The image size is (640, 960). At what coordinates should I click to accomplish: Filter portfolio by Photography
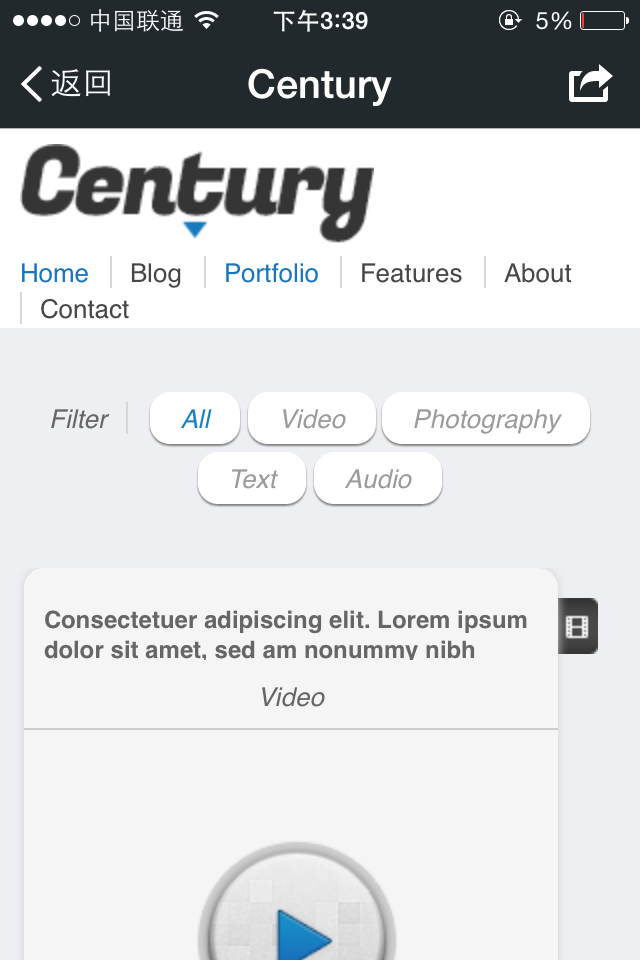coord(487,419)
